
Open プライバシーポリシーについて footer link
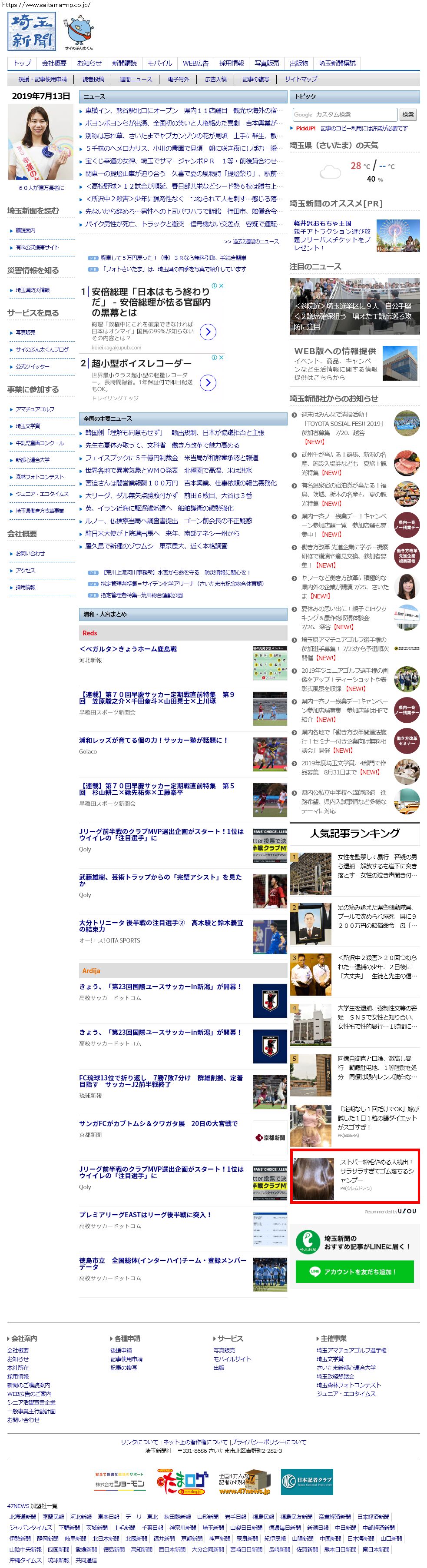[x=268, y=1442]
